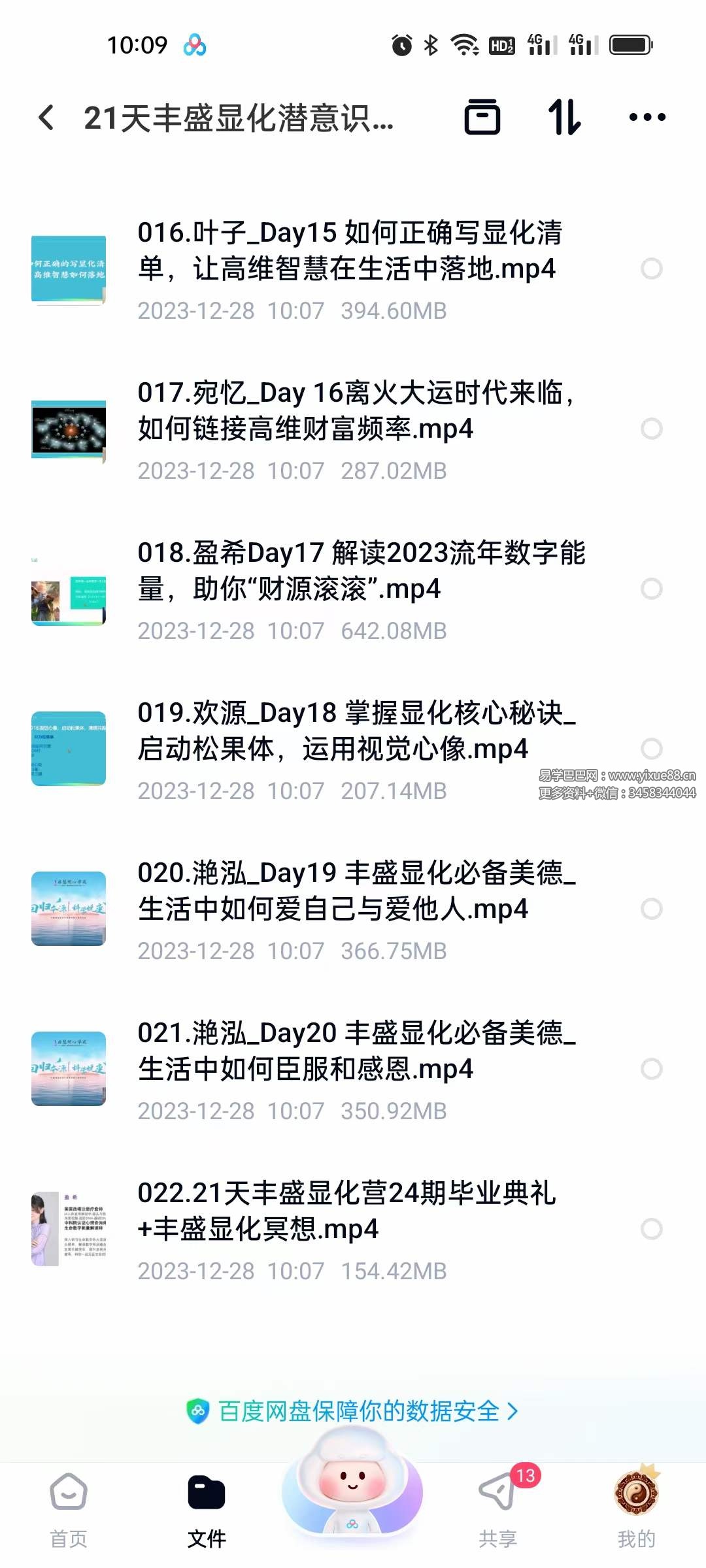The image size is (706, 1568).
Task: Open the more options menu
Action: coord(646,117)
